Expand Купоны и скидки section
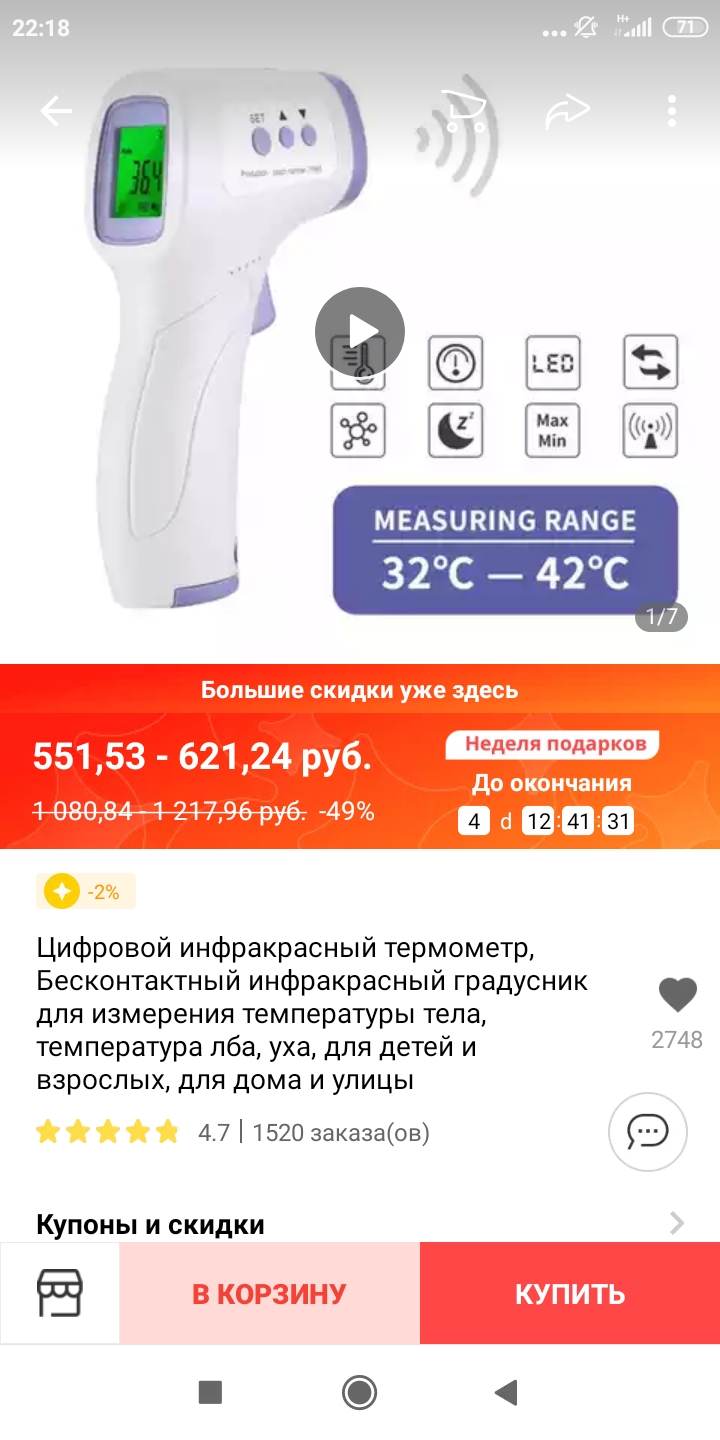This screenshot has width=720, height=1440. [x=360, y=1223]
